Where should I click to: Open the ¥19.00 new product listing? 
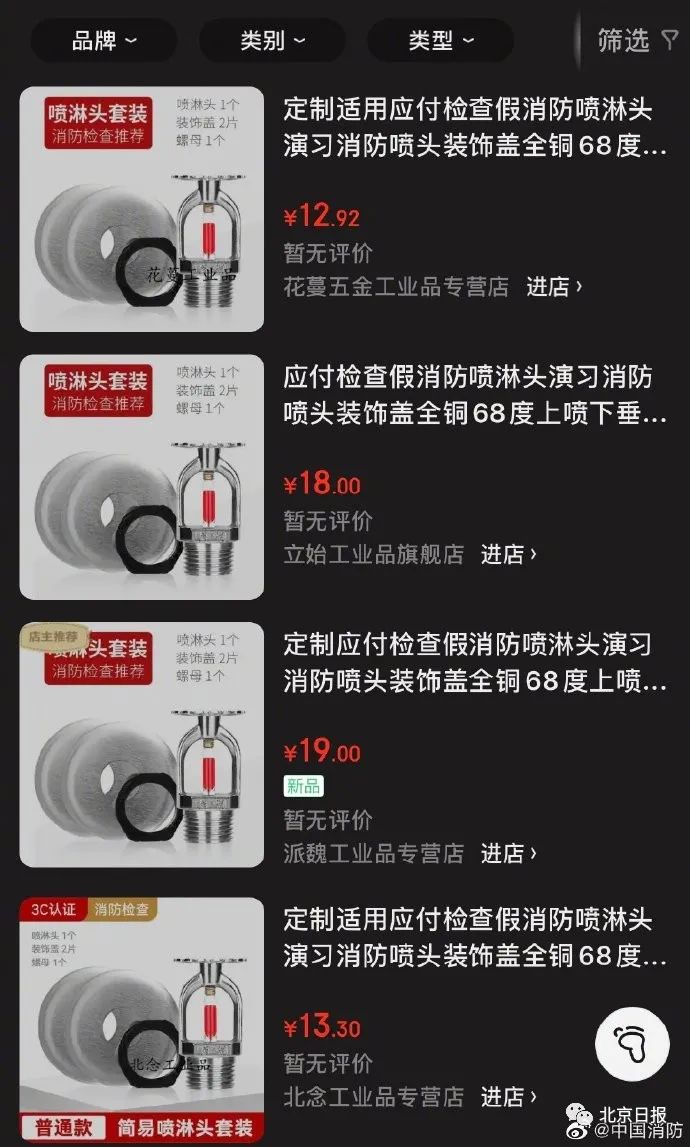pyautogui.click(x=475, y=662)
